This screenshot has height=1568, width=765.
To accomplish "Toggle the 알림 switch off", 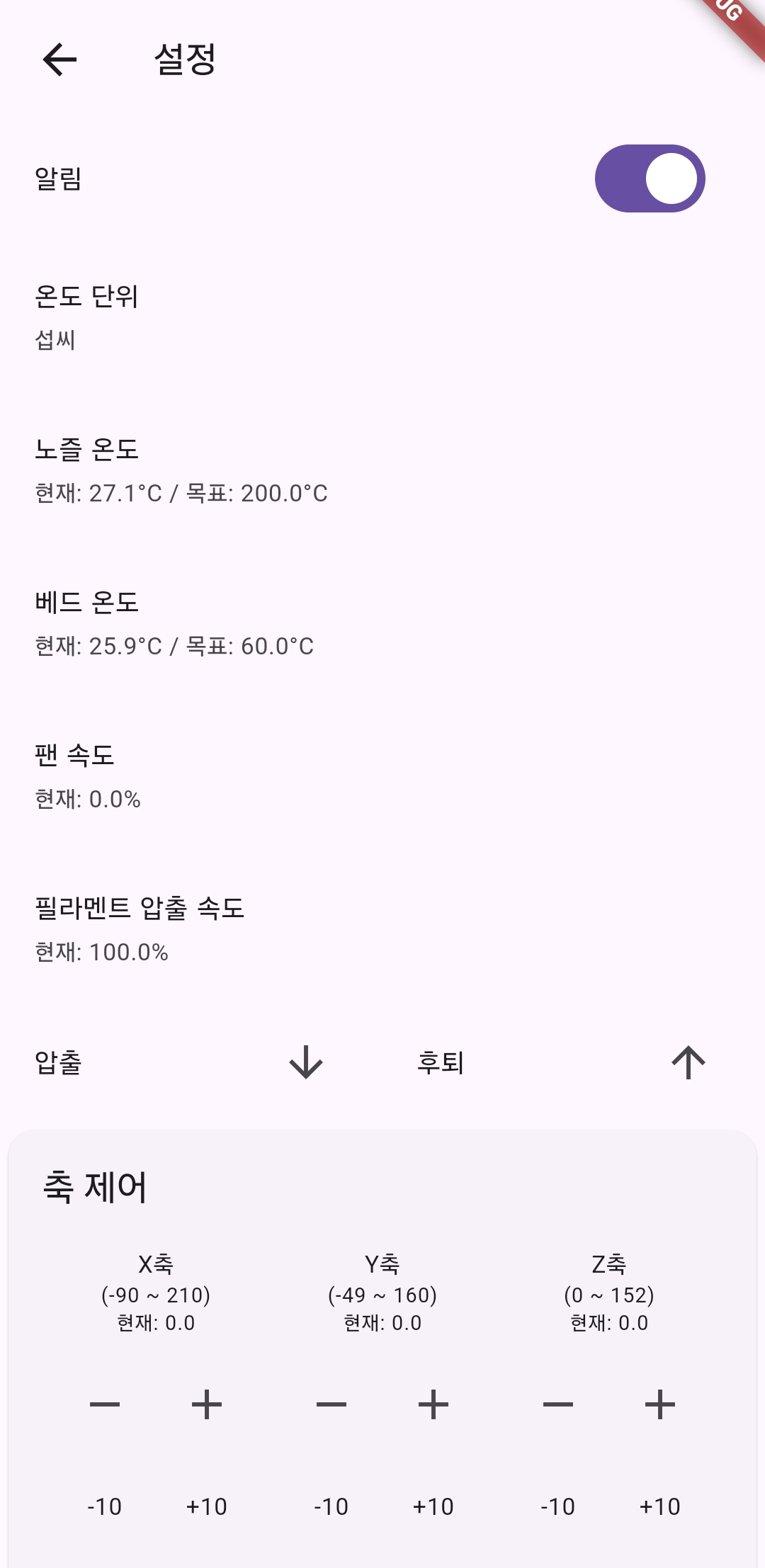I will coord(650,178).
